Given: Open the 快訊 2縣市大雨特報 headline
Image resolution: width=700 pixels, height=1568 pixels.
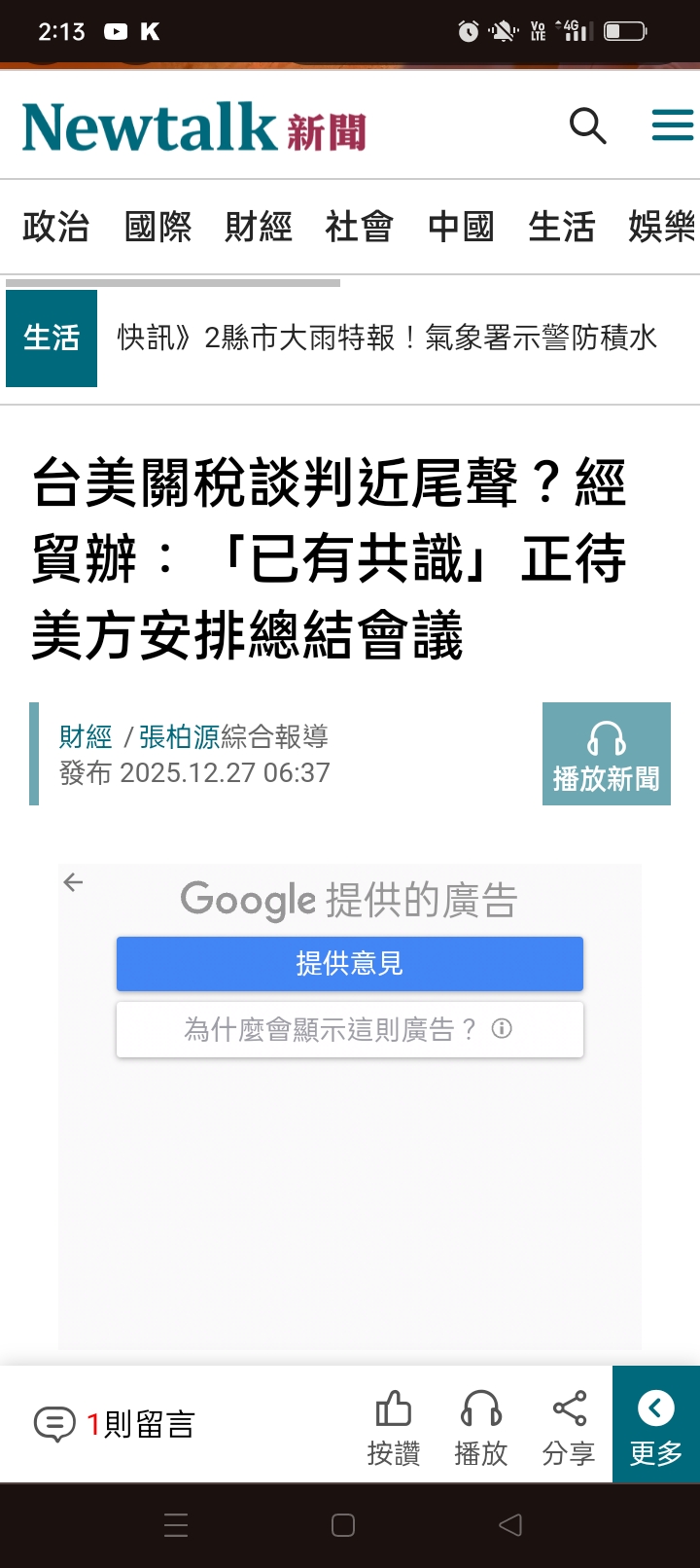Looking at the screenshot, I should pos(387,338).
